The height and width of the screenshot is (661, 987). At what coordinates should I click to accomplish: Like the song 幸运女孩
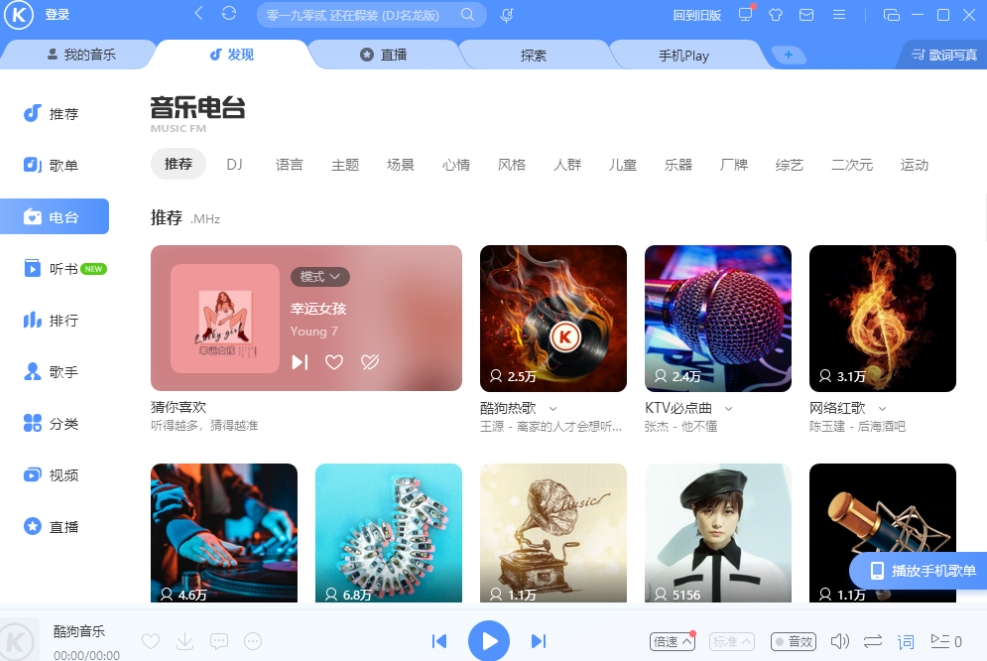[335, 362]
